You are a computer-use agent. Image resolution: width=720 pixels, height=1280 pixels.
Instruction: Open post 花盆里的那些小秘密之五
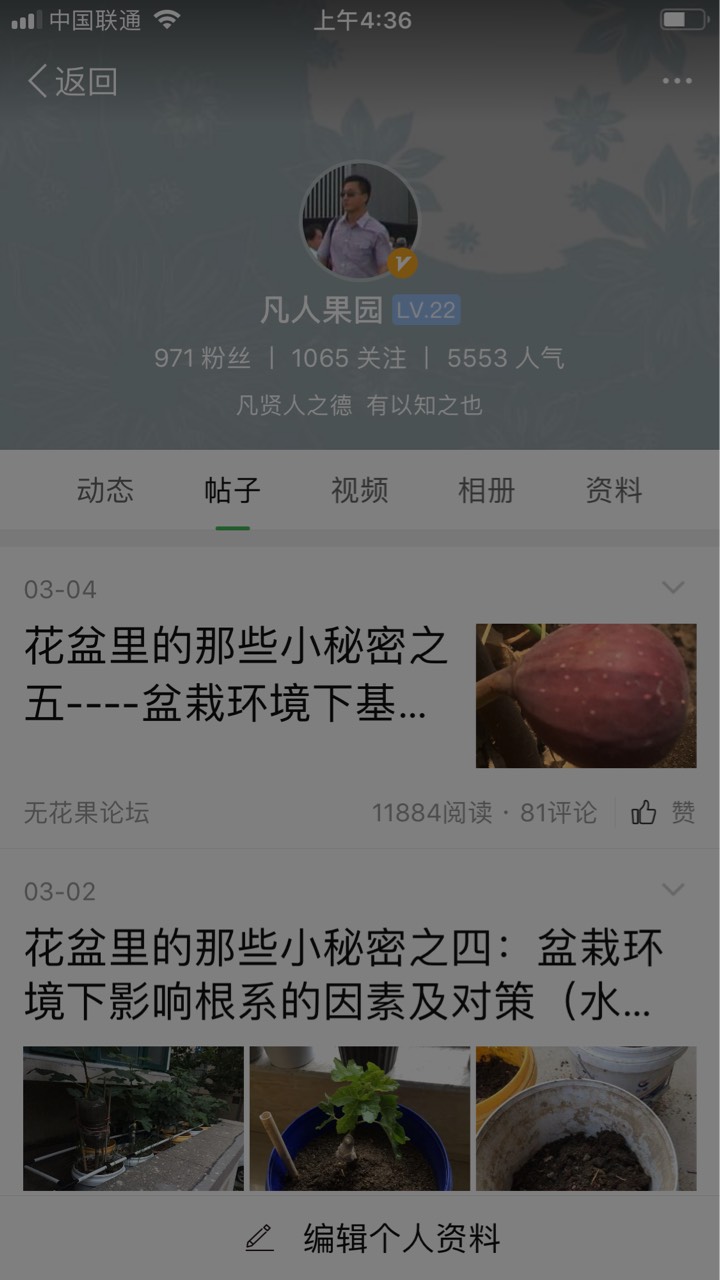point(237,675)
